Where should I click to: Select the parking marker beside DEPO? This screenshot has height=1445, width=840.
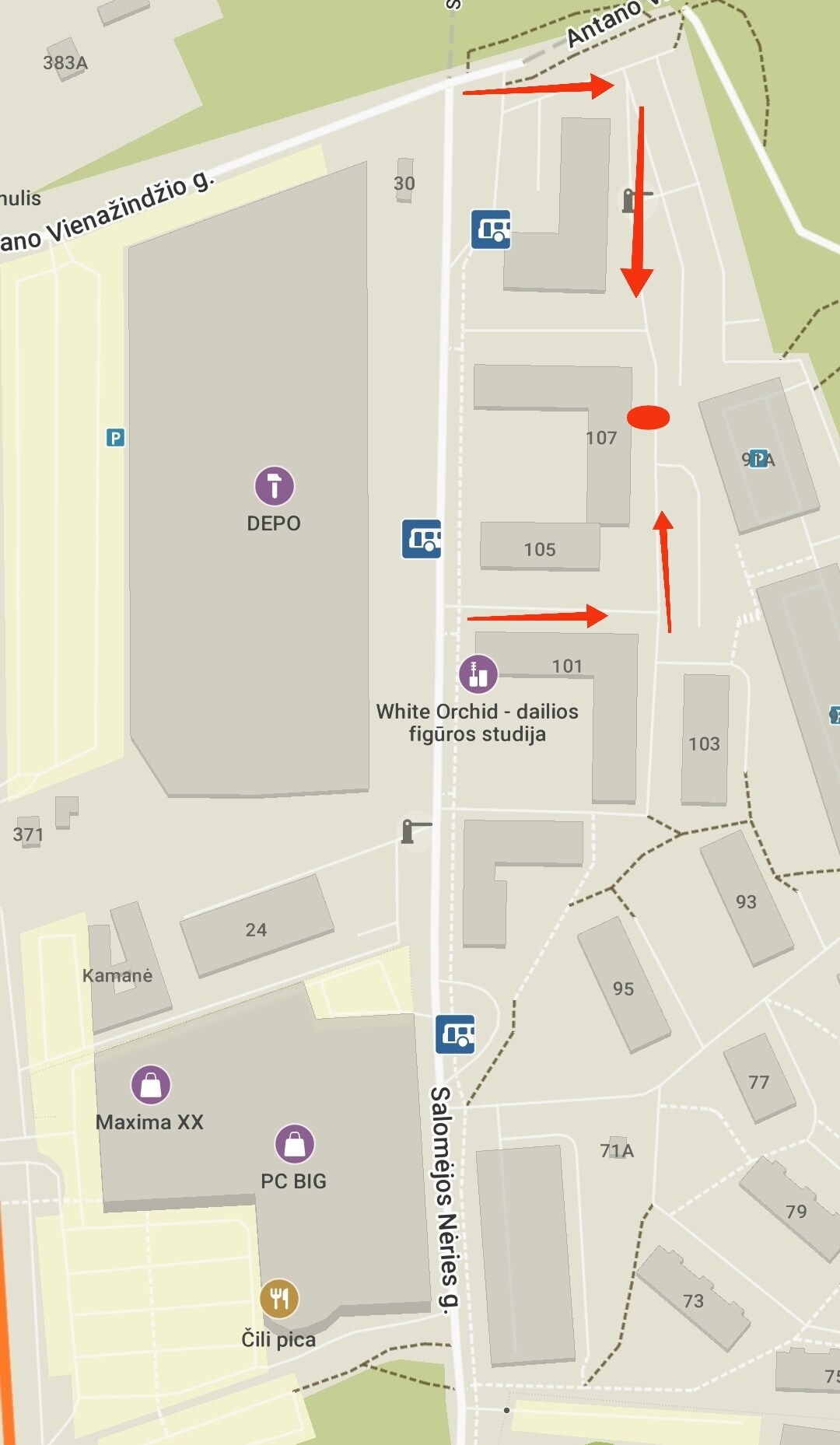tap(115, 437)
